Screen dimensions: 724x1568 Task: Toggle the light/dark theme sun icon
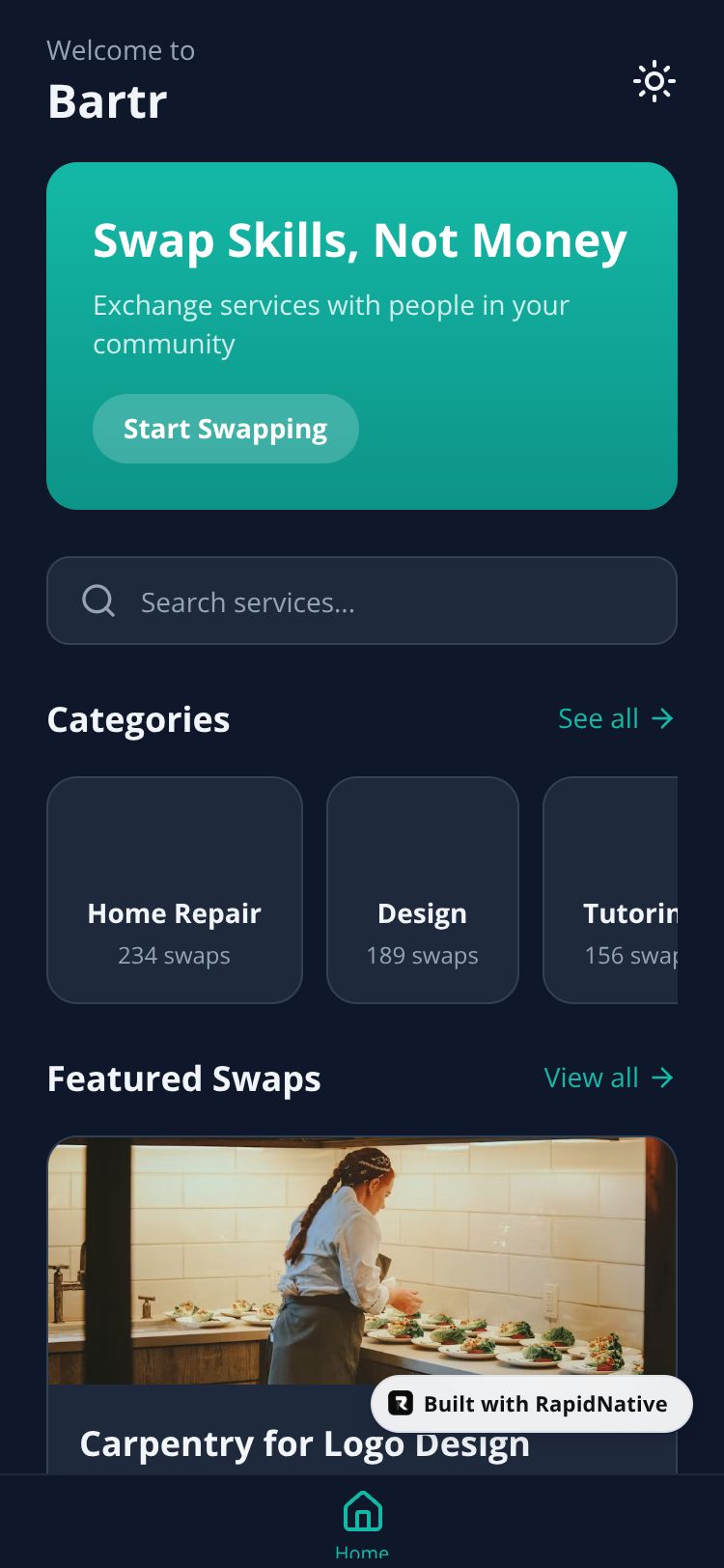click(x=654, y=82)
